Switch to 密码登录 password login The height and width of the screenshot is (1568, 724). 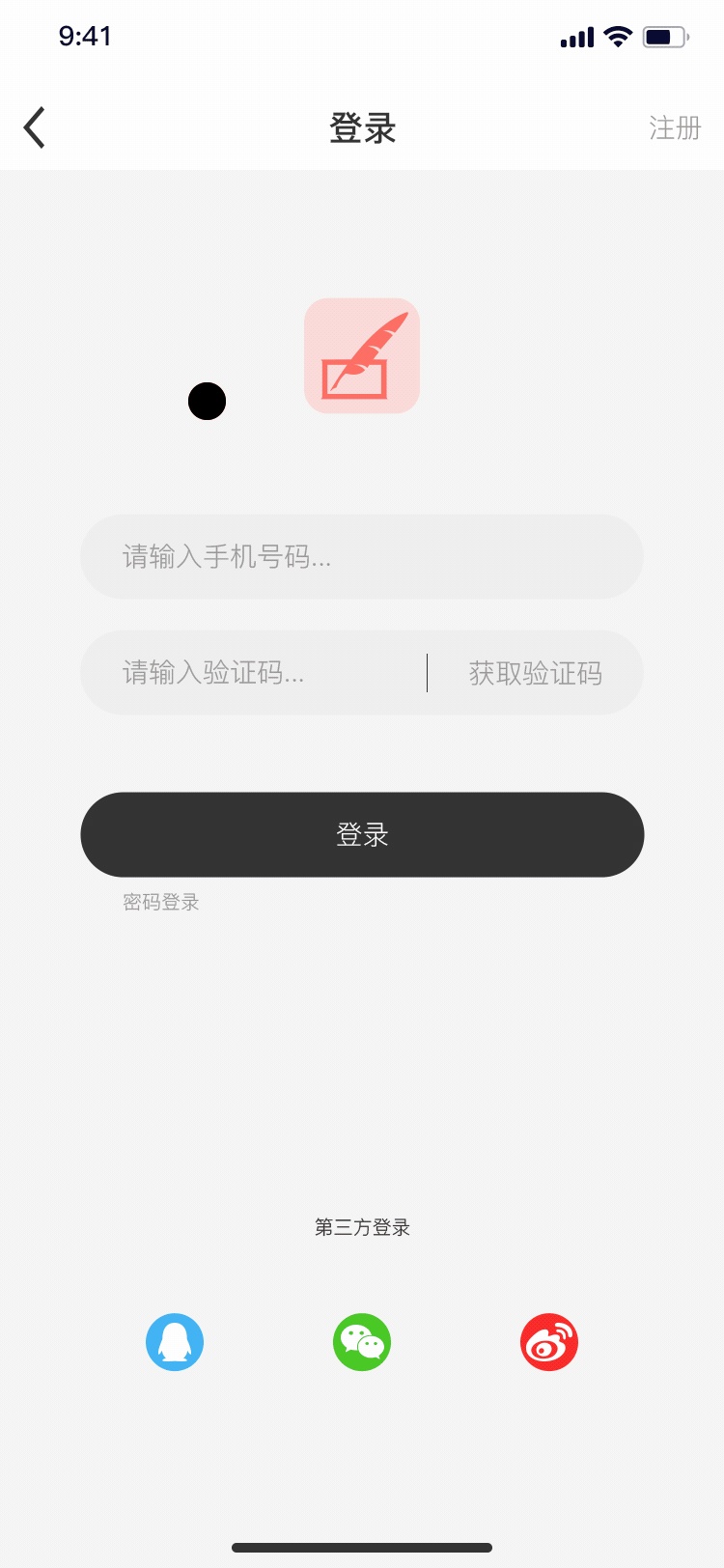click(161, 902)
